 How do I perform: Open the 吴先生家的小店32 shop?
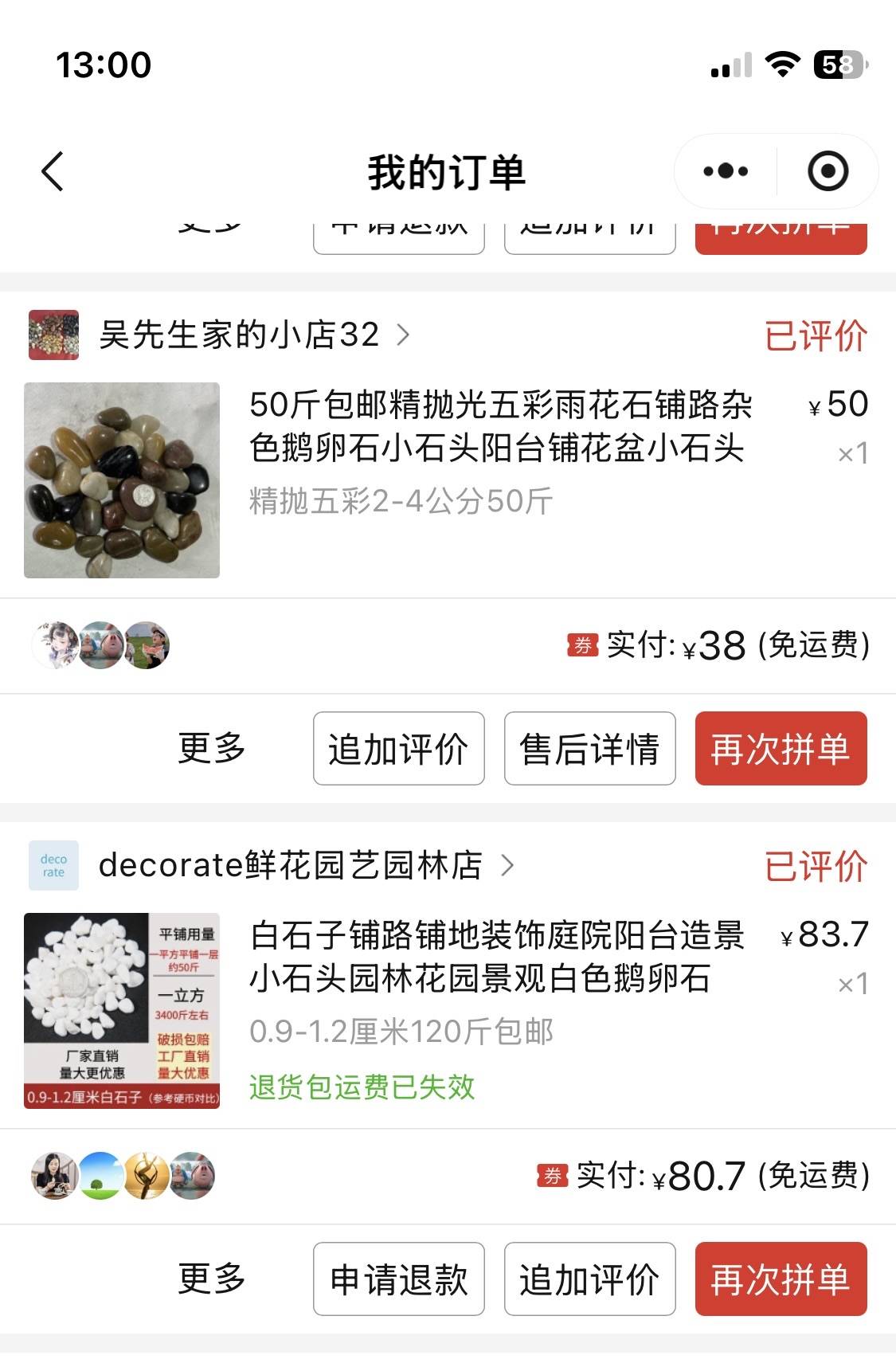click(x=239, y=335)
